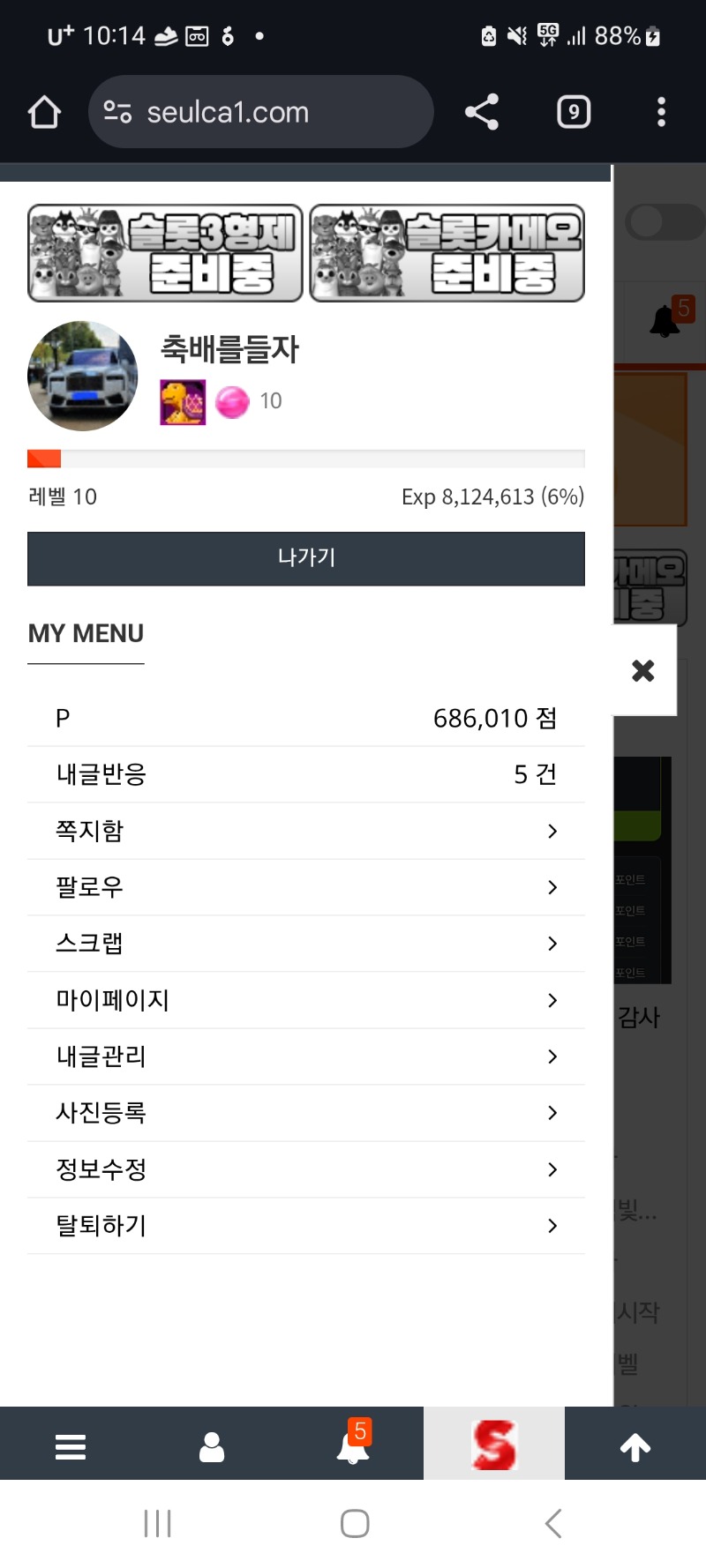The width and height of the screenshot is (706, 1568).
Task: Select 탈퇴하기 account withdrawal
Action: 306,1226
